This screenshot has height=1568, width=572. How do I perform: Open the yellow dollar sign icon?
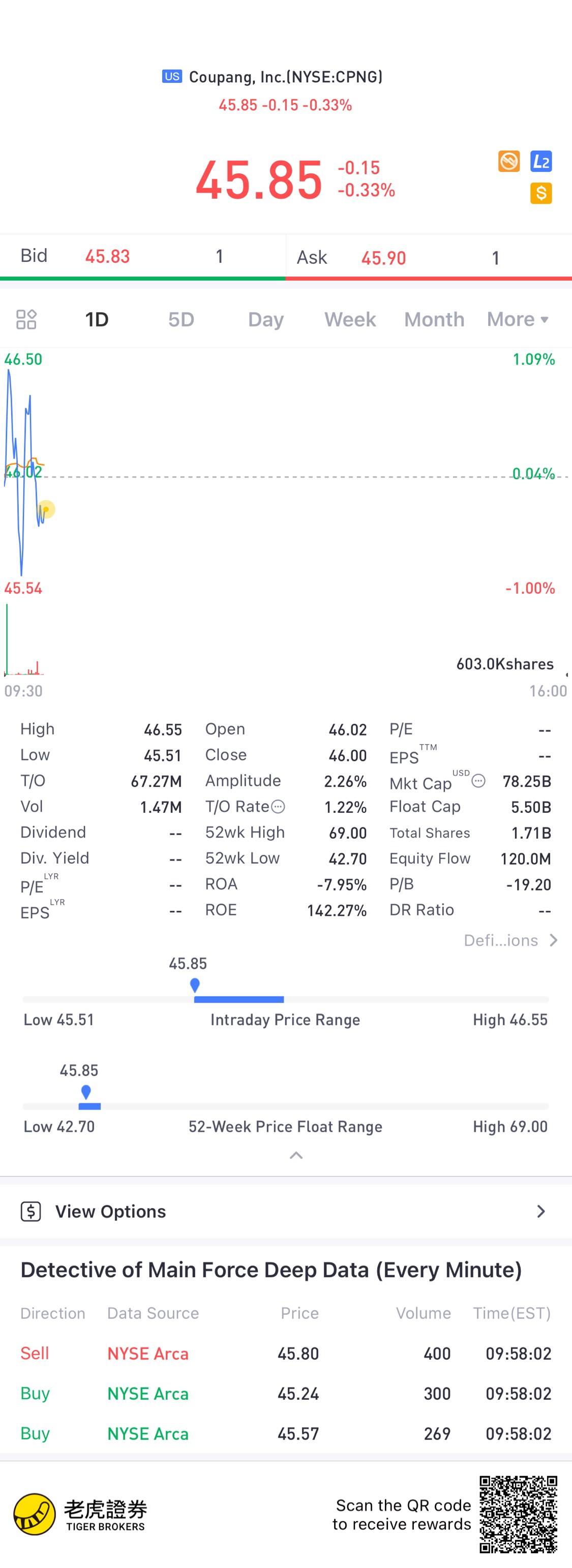(x=541, y=194)
